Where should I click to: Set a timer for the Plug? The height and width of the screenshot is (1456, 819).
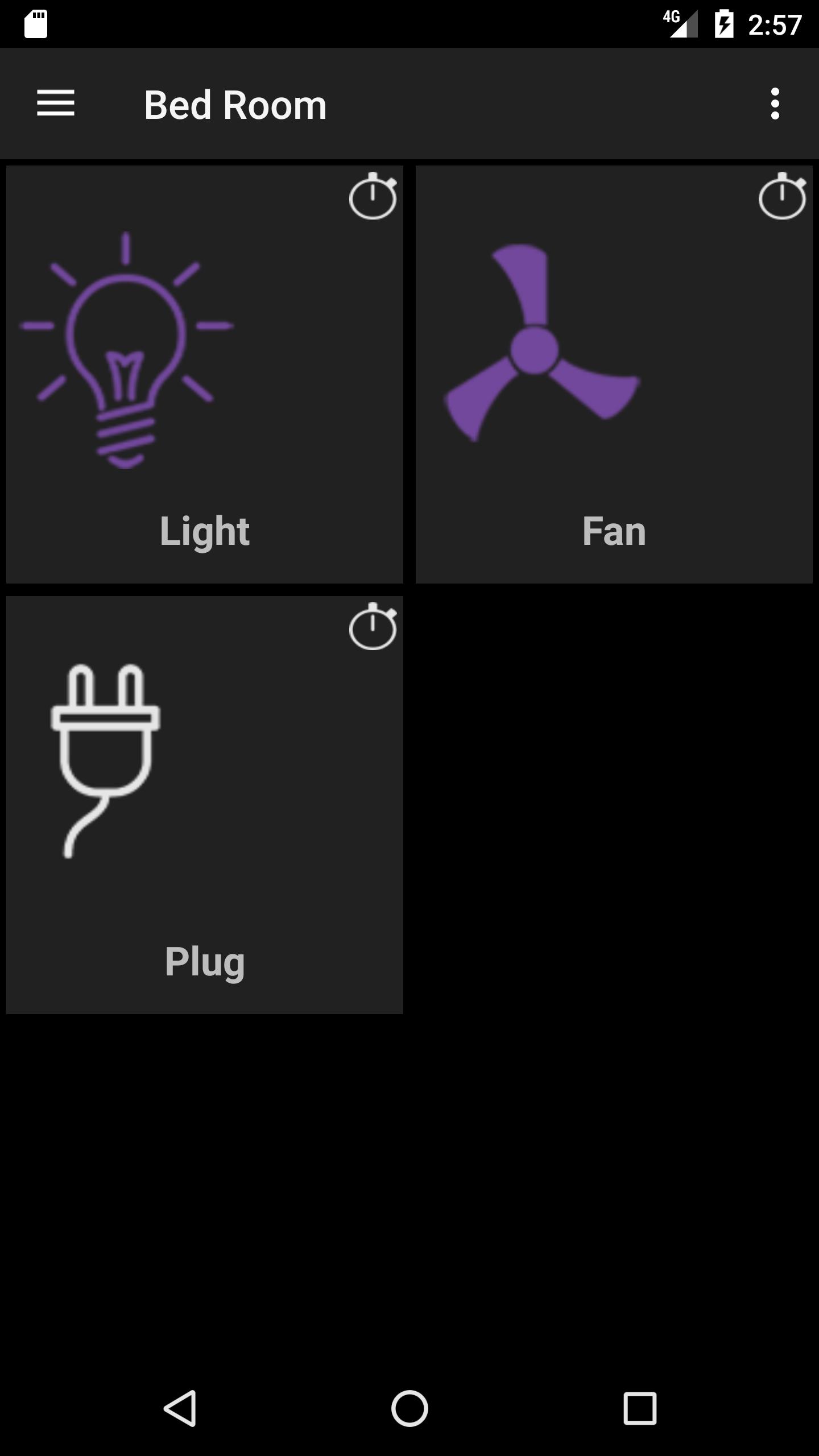click(x=373, y=627)
